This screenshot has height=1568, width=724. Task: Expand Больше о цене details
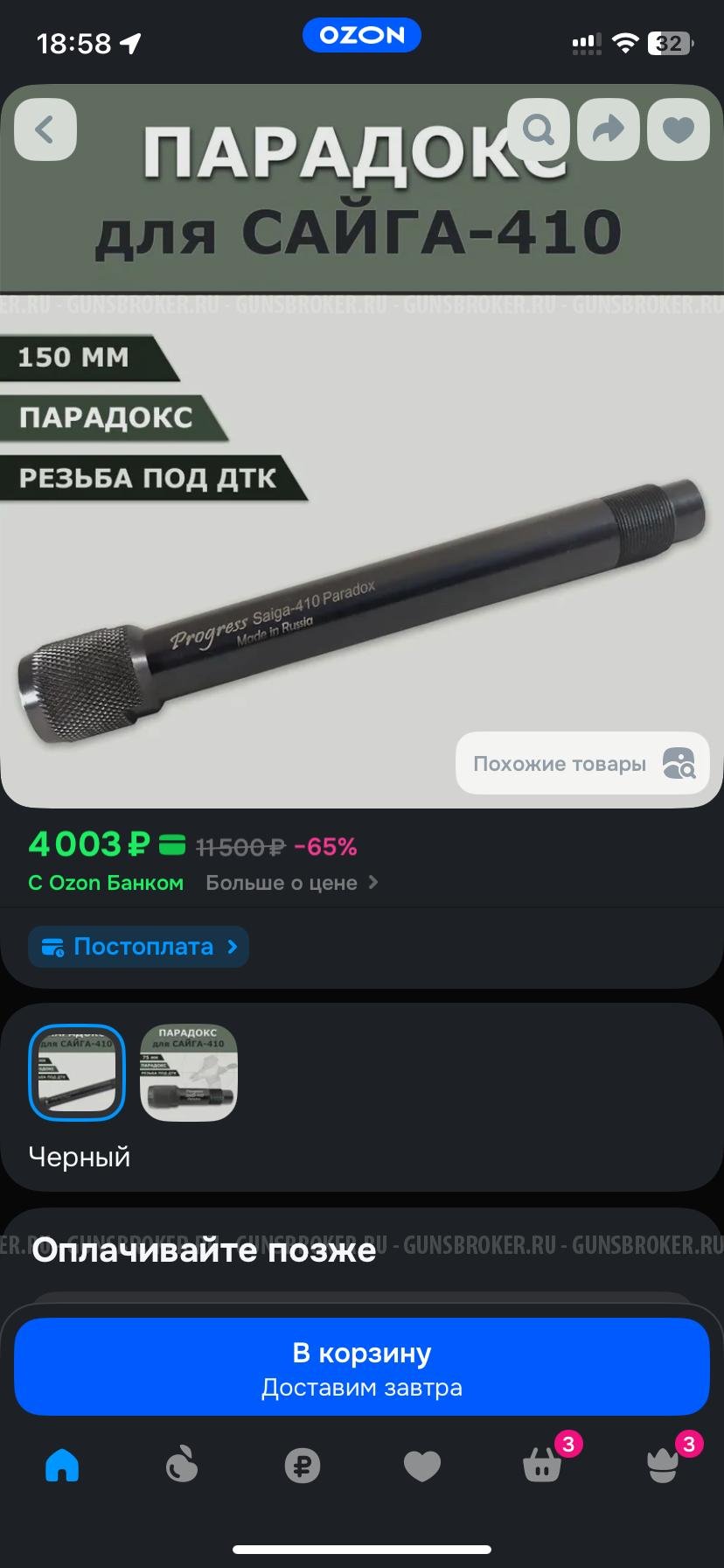pyautogui.click(x=293, y=883)
